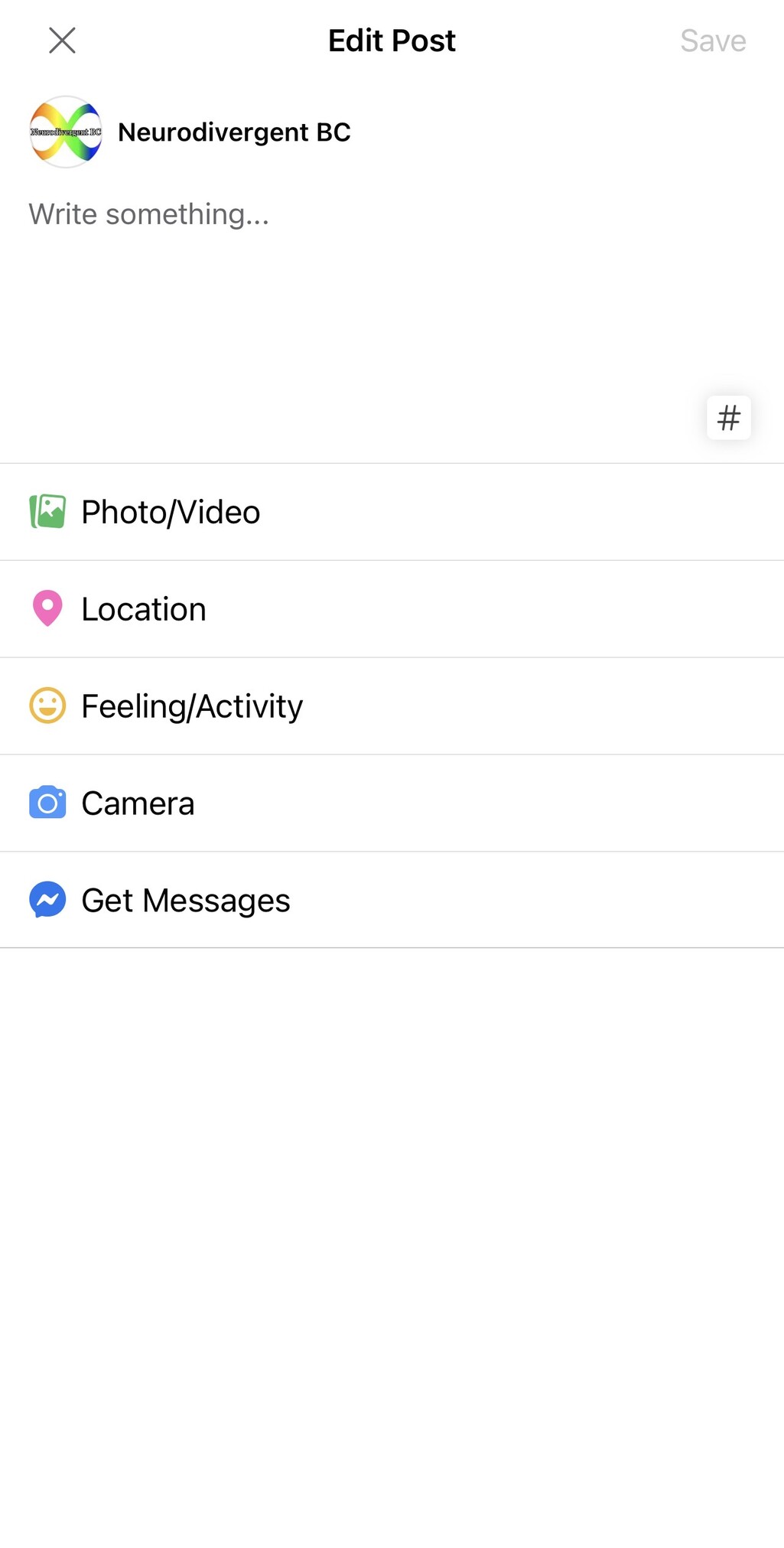
Task: Close the Edit Post screen
Action: [62, 41]
